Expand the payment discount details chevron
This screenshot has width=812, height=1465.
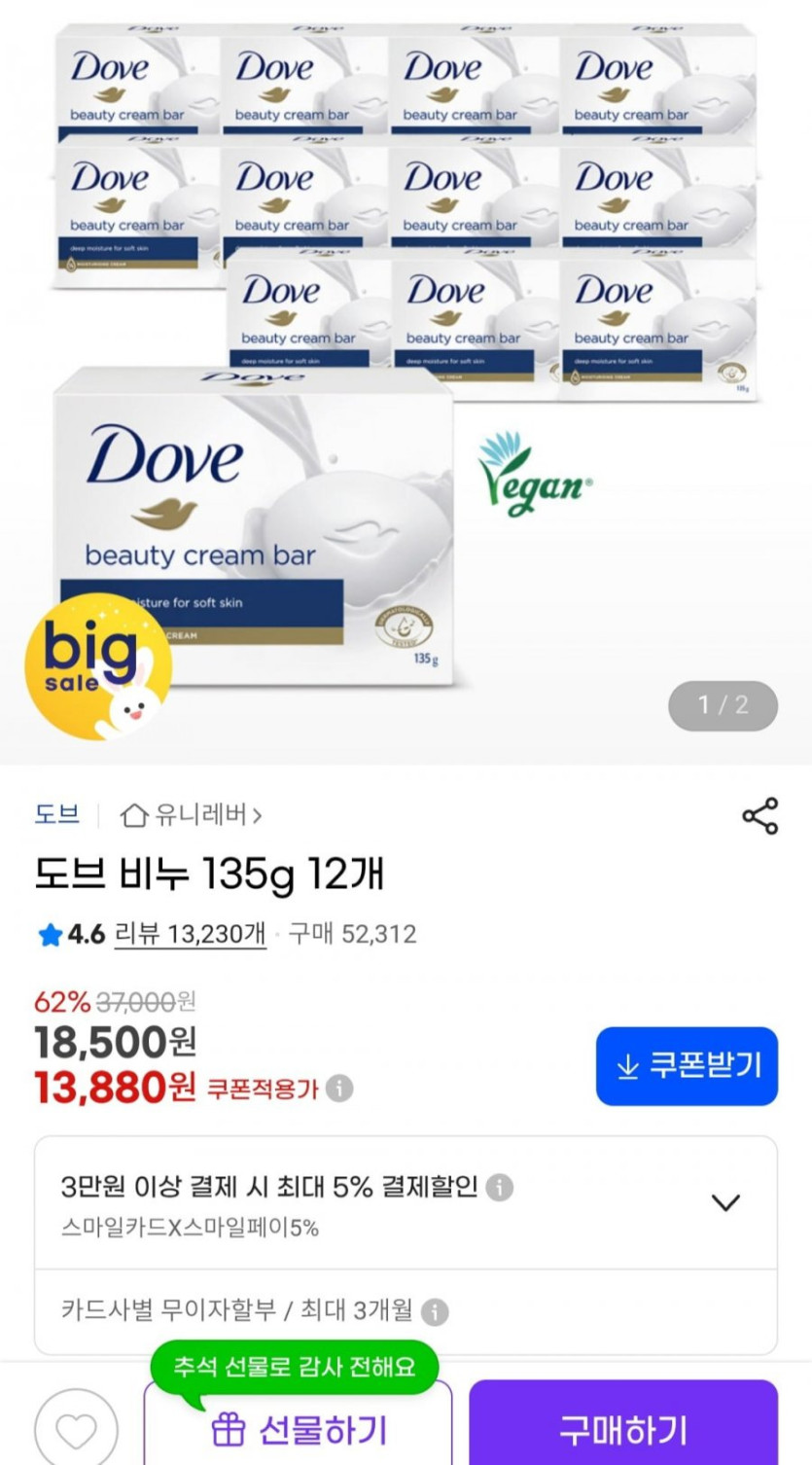[725, 1201]
